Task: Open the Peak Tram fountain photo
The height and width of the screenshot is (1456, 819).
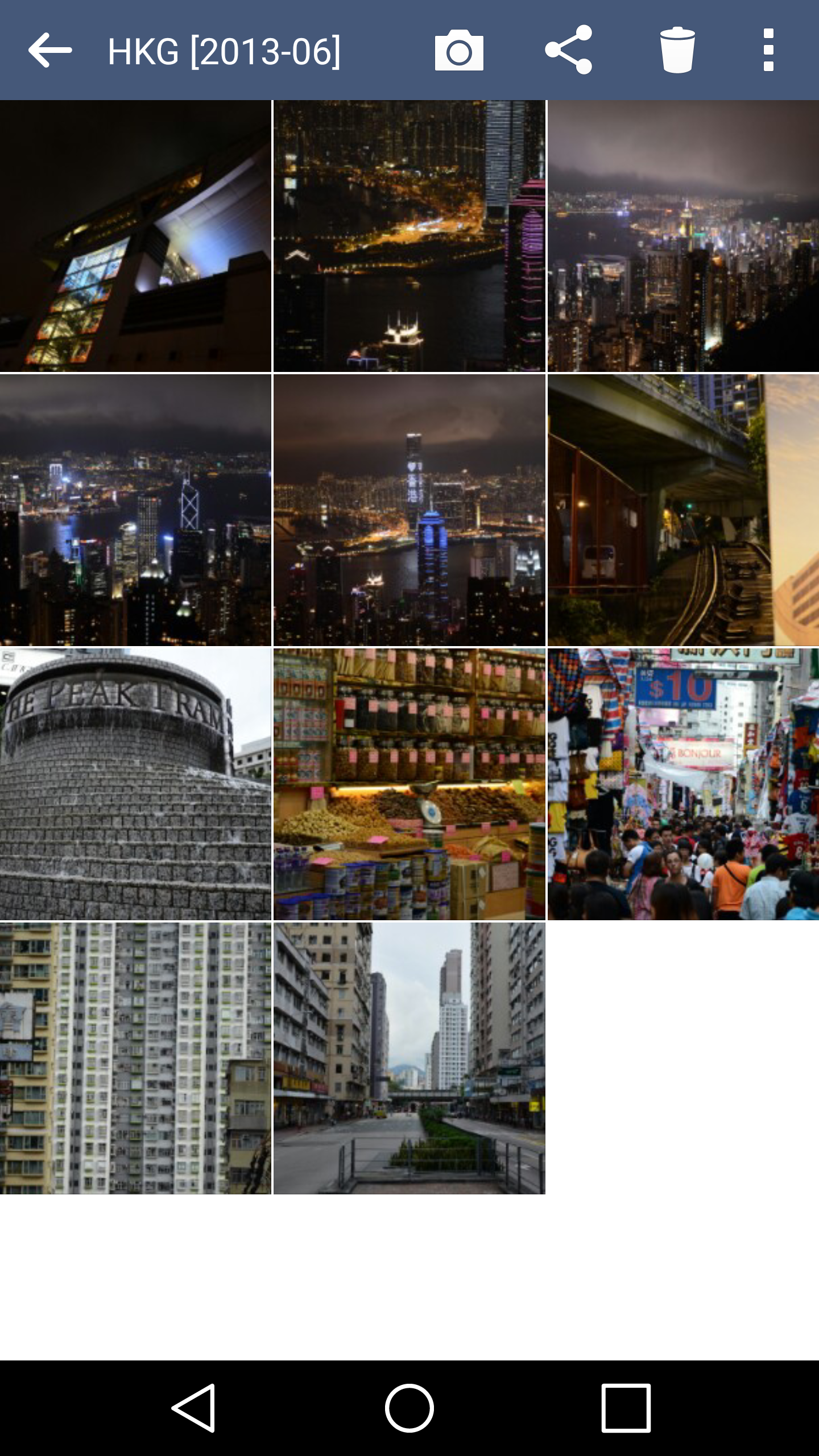Action: coord(135,784)
